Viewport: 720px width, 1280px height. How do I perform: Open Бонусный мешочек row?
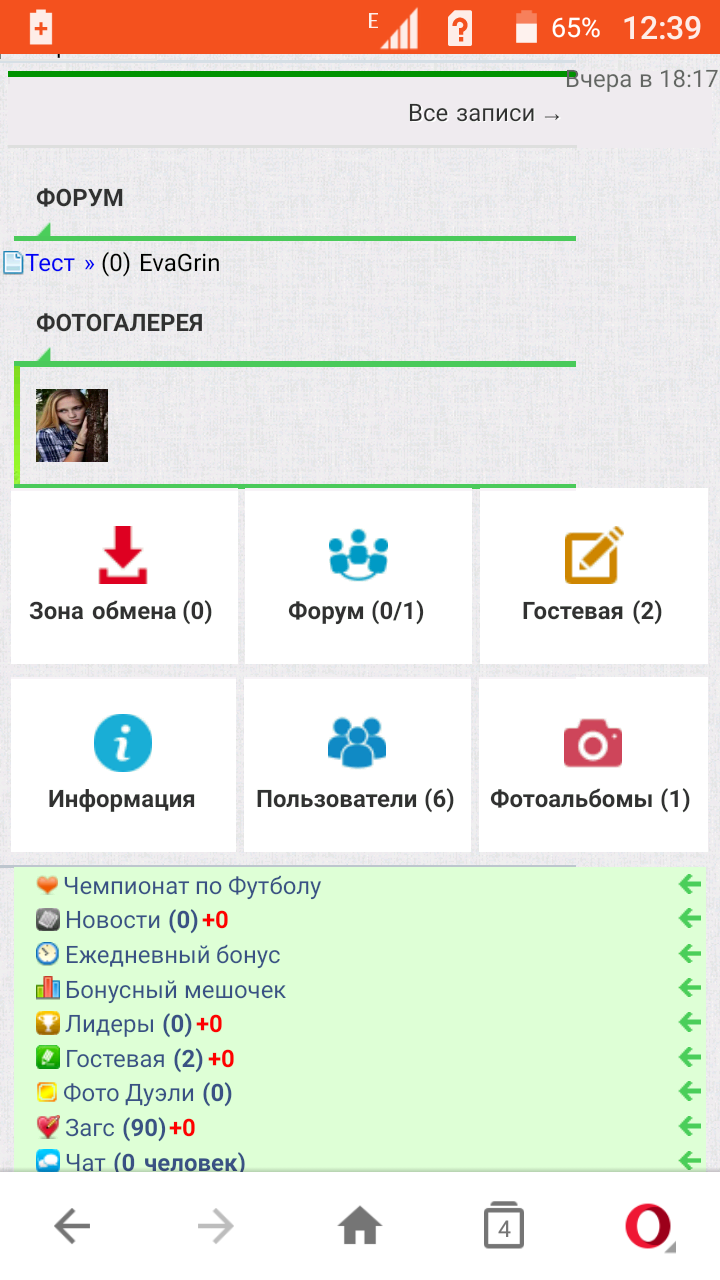175,990
